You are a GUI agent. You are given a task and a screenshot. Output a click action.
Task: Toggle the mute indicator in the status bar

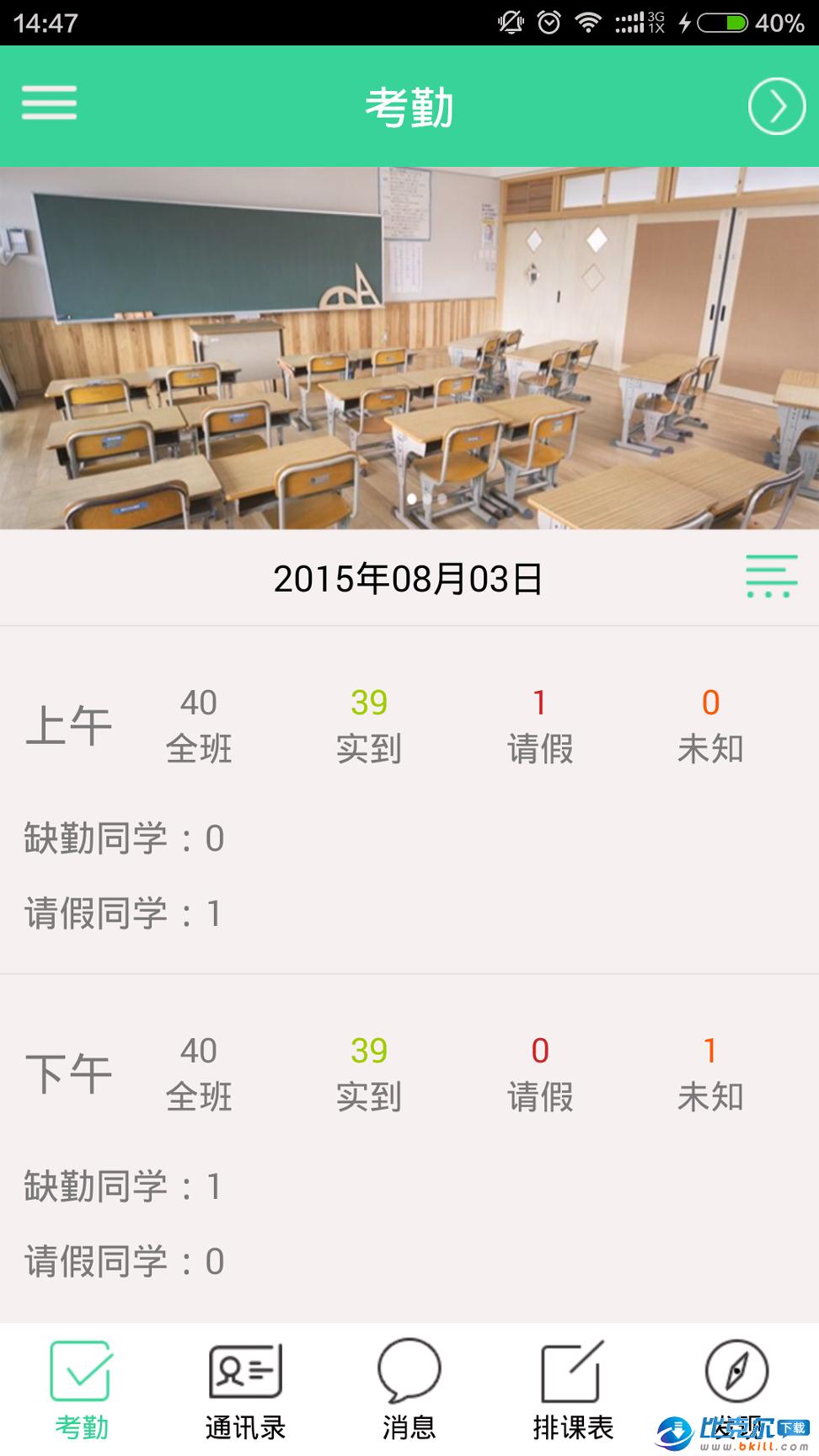click(x=509, y=22)
